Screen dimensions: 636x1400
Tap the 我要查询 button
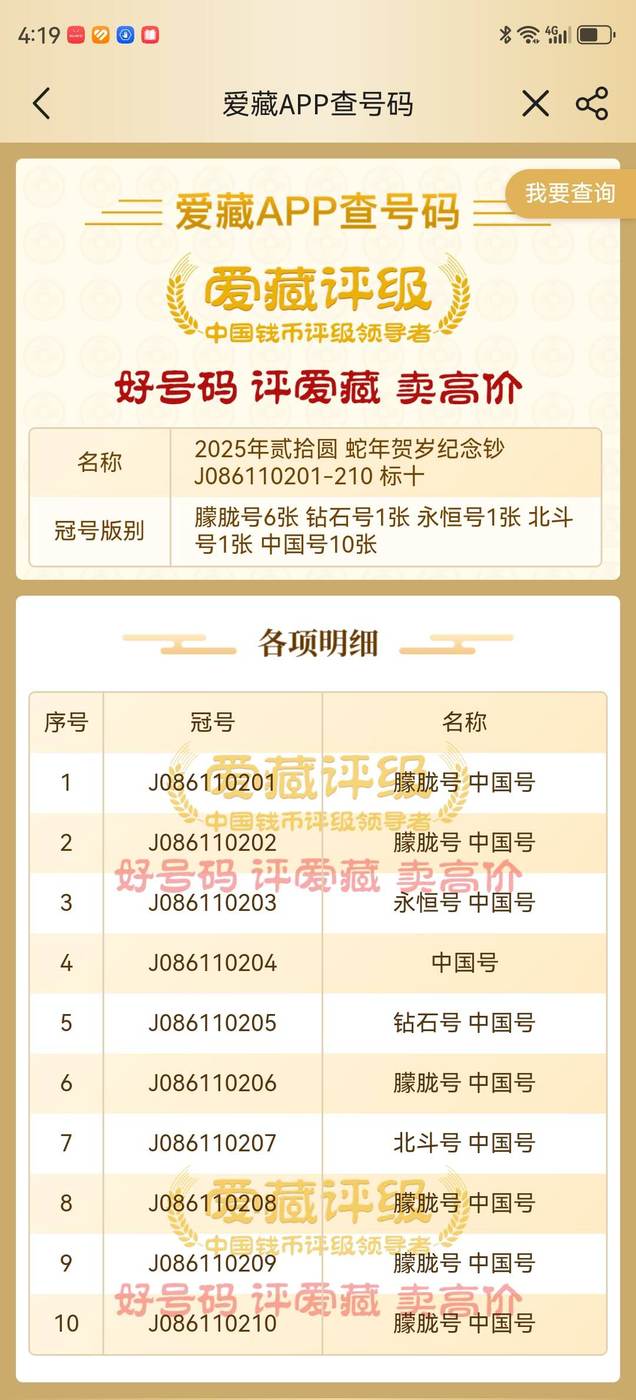point(570,193)
